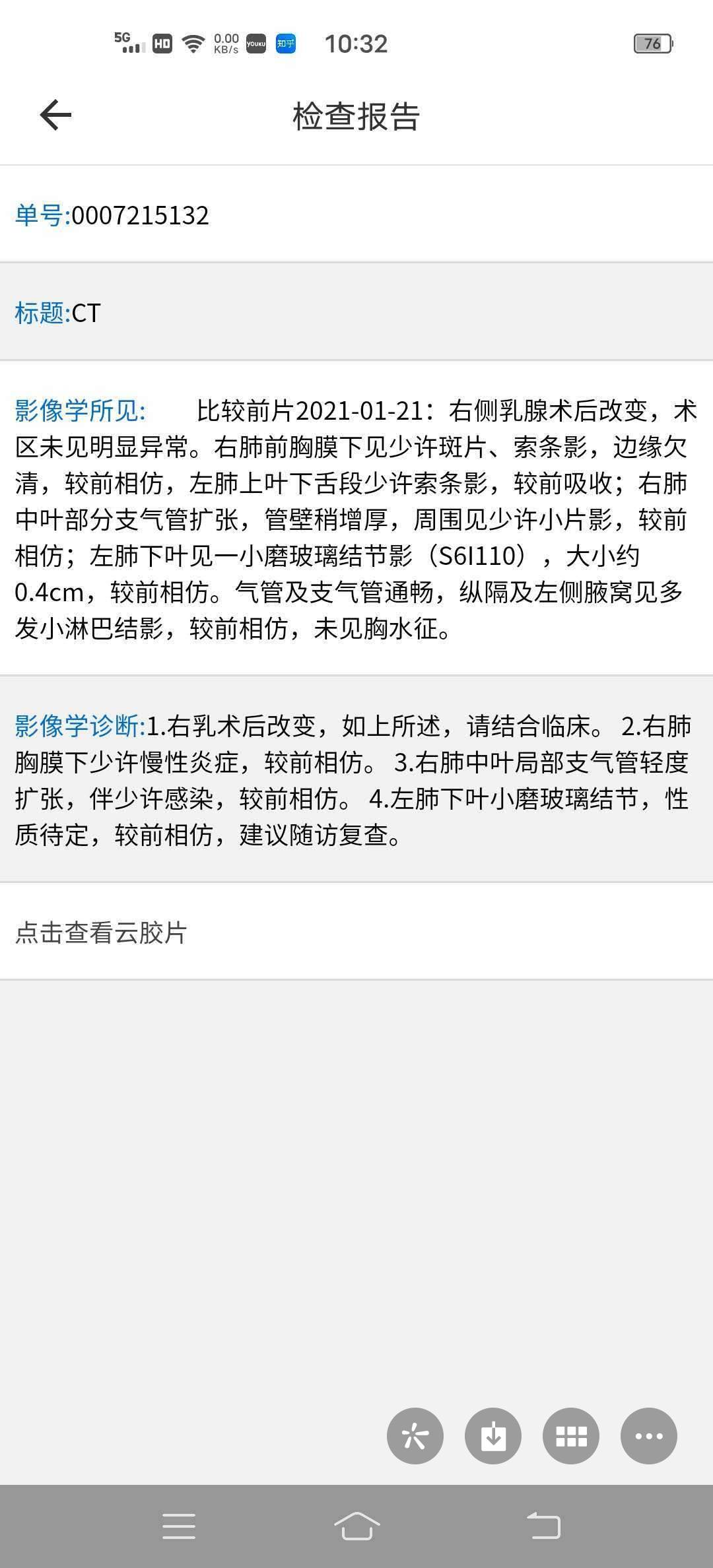Tap the WiFi indicator in the status bar

(193, 44)
